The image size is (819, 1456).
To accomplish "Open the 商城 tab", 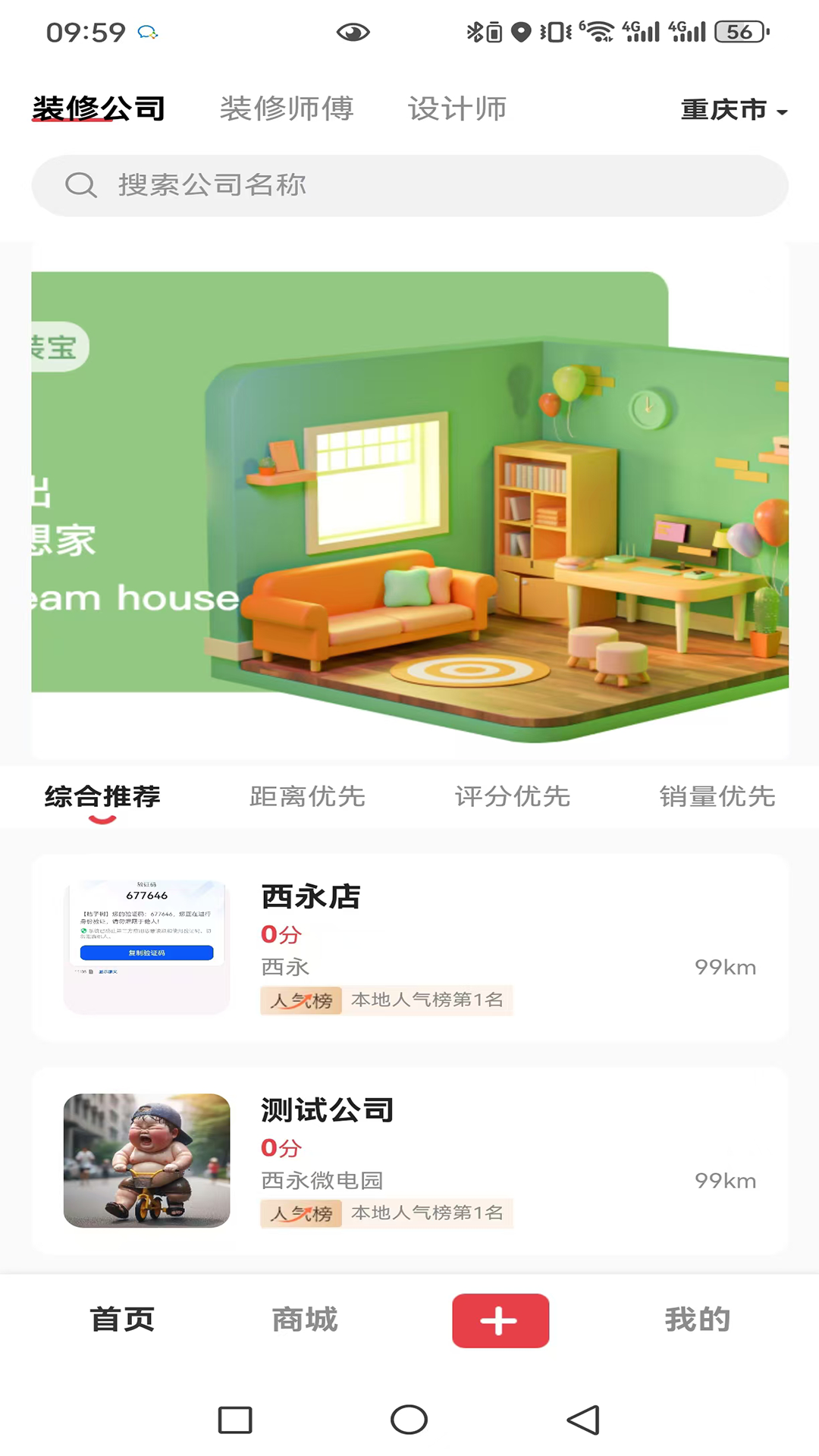I will 305,1320.
